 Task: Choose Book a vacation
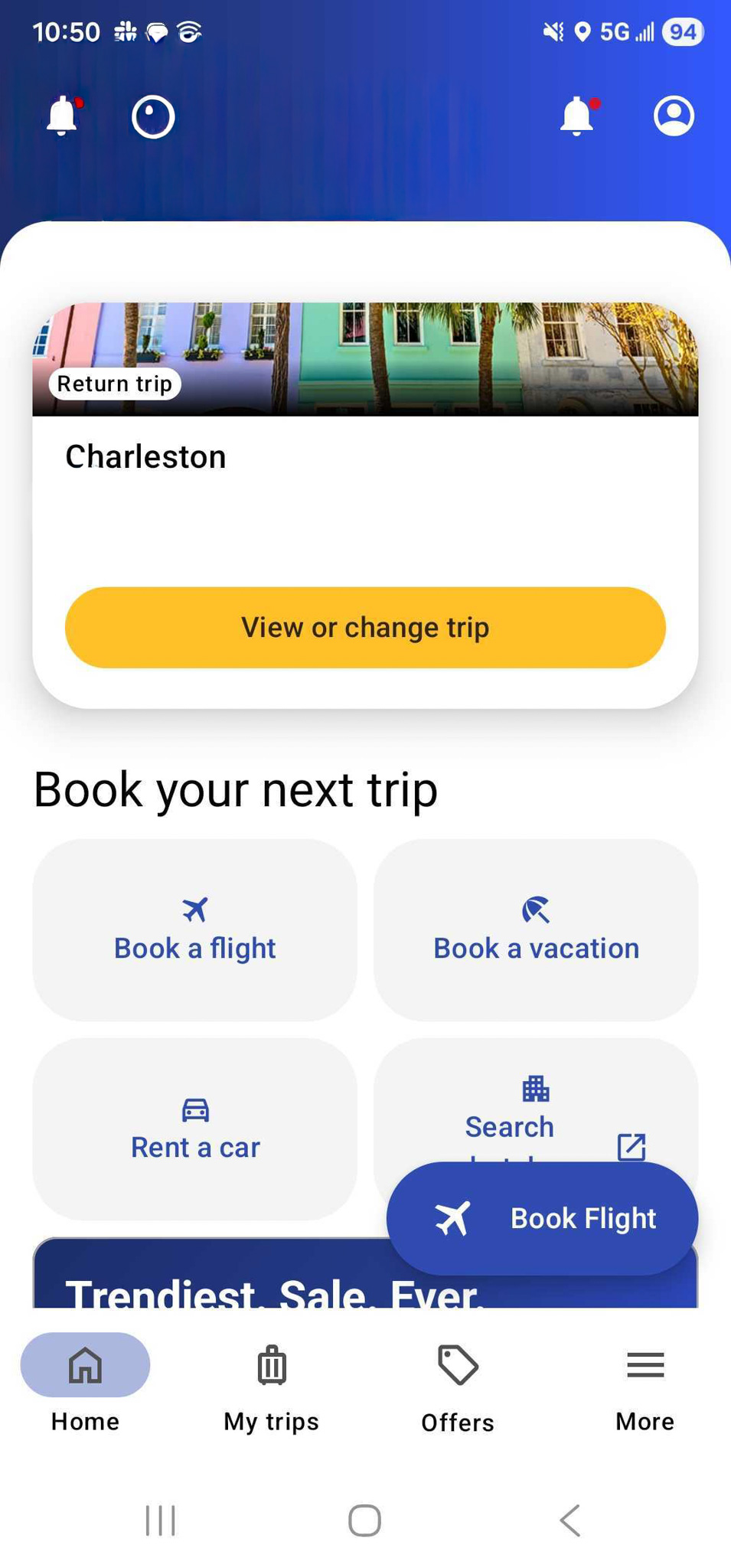(536, 929)
